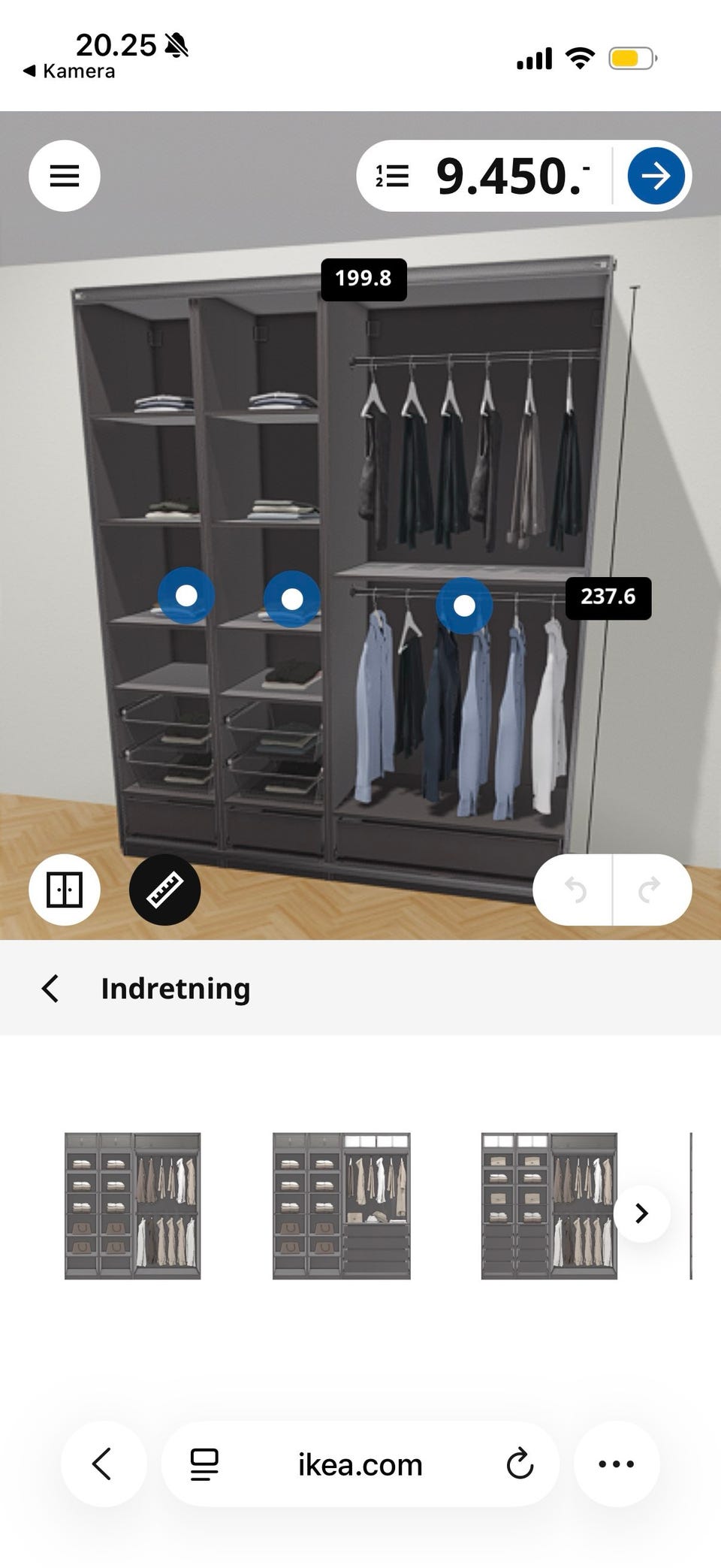Choose the second interior layout with drawers
The width and height of the screenshot is (721, 1568).
tap(342, 1205)
